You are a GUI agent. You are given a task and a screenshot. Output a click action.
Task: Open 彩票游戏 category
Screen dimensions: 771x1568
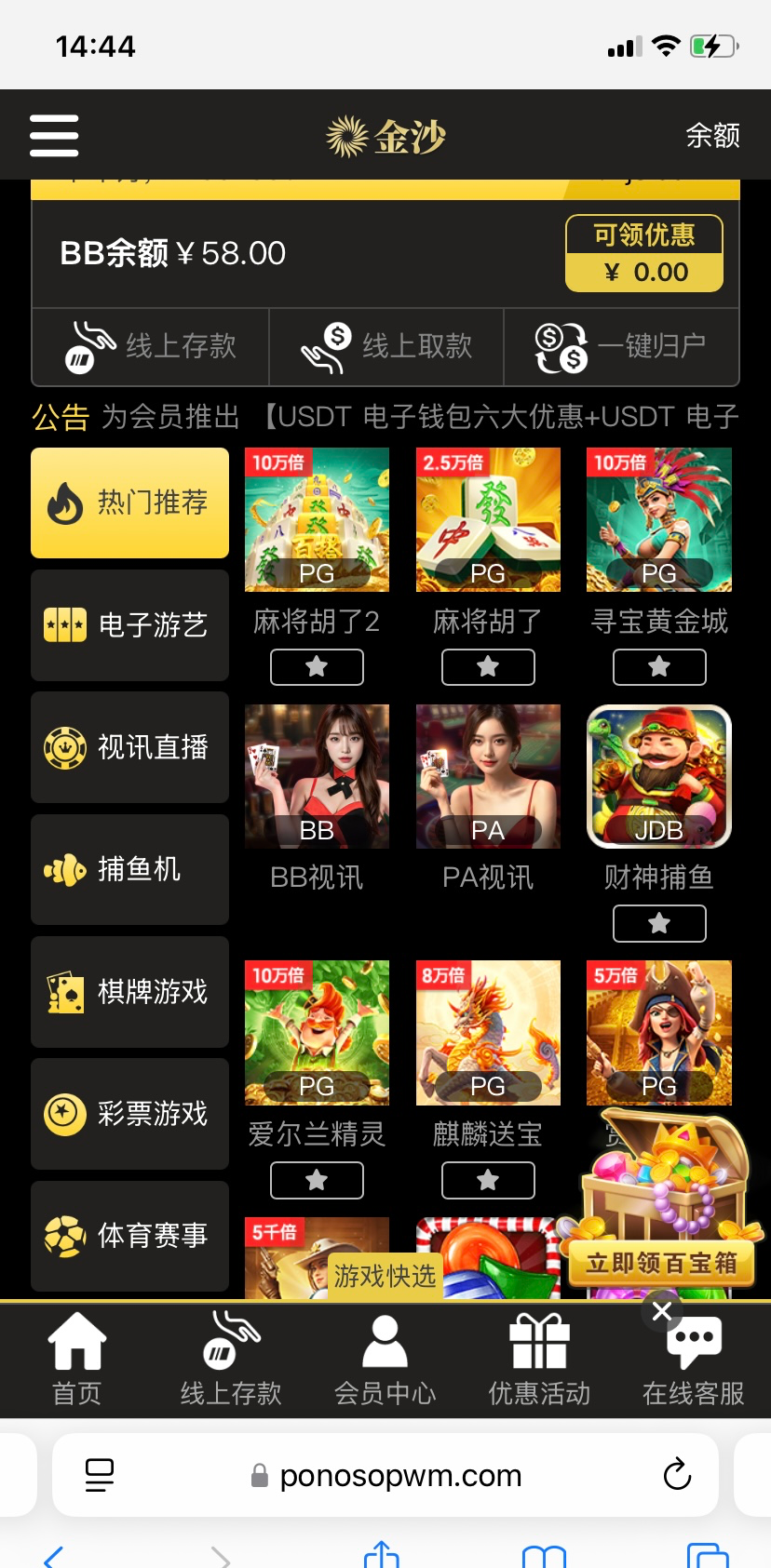tap(129, 1114)
